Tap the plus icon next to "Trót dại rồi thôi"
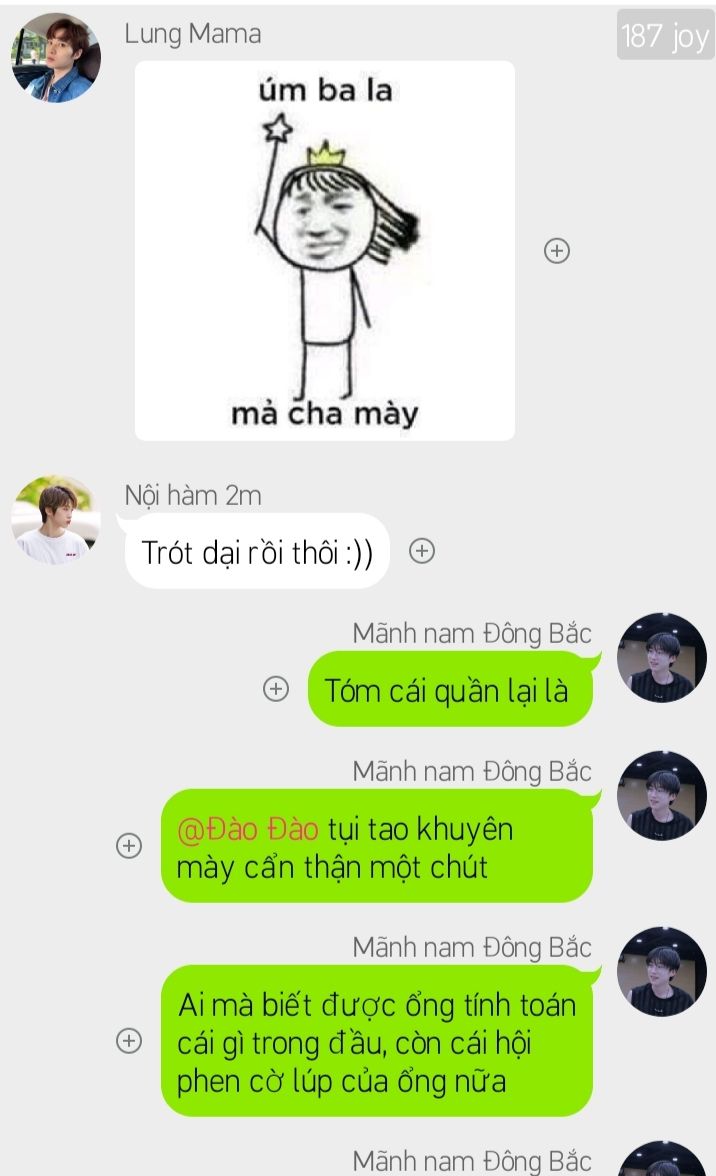Viewport: 716px width, 1176px height. click(422, 551)
